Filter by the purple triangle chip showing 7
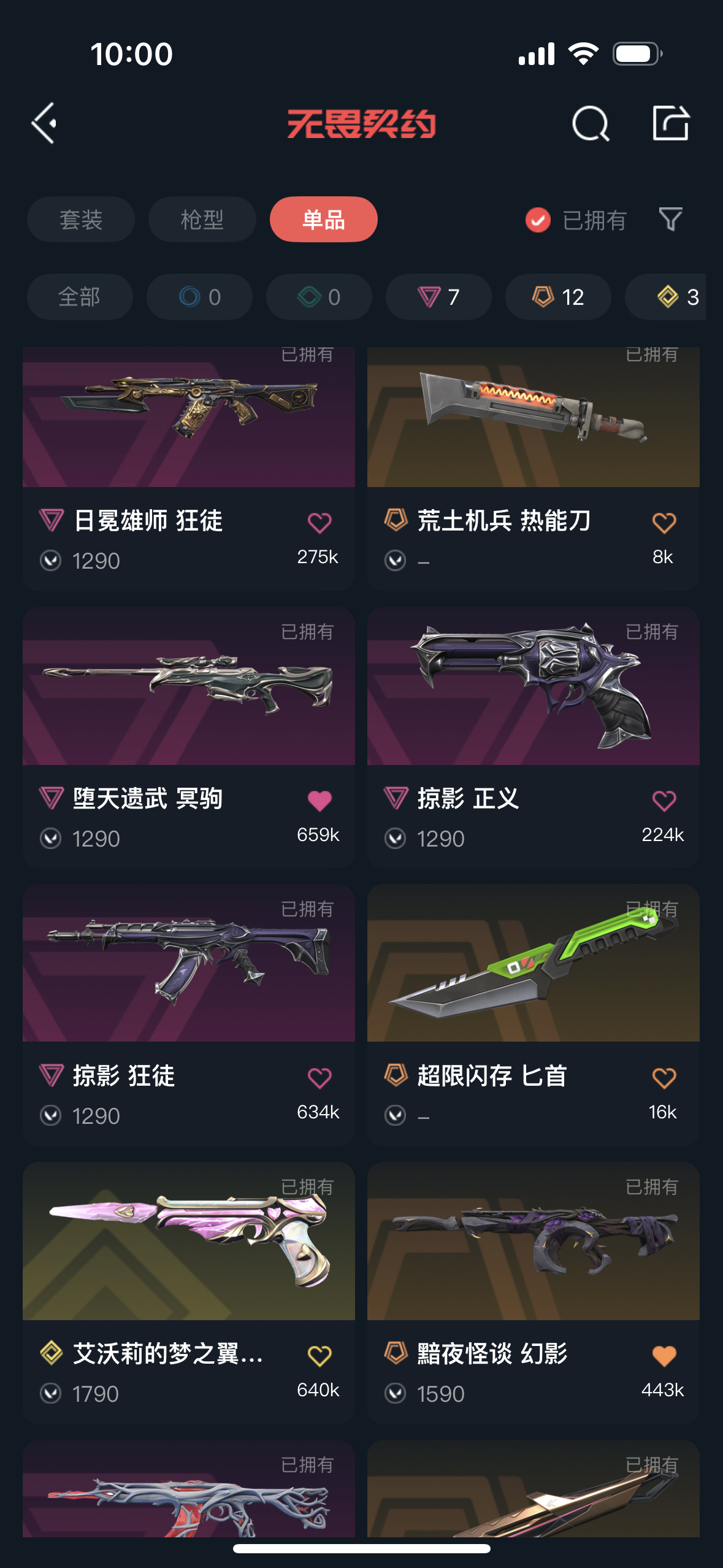This screenshot has width=723, height=1568. coord(438,297)
